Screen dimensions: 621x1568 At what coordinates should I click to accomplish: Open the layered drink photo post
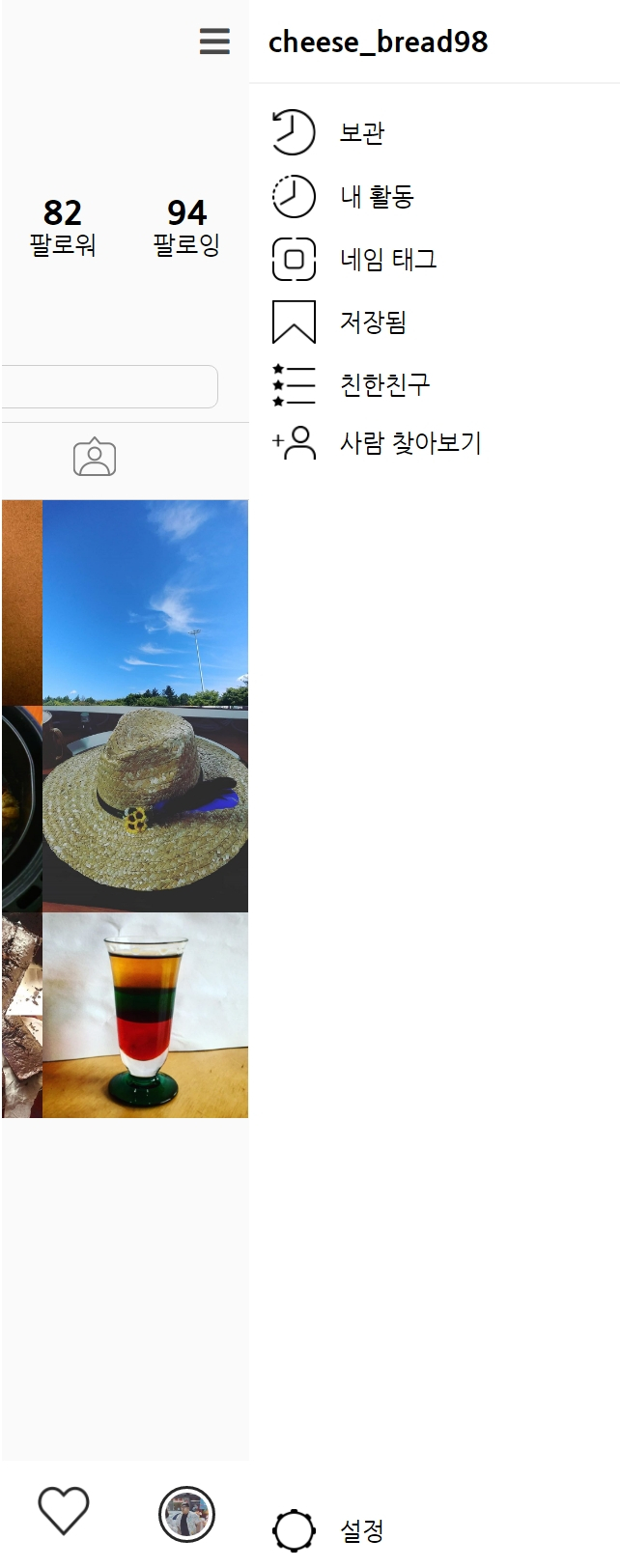click(x=145, y=1015)
